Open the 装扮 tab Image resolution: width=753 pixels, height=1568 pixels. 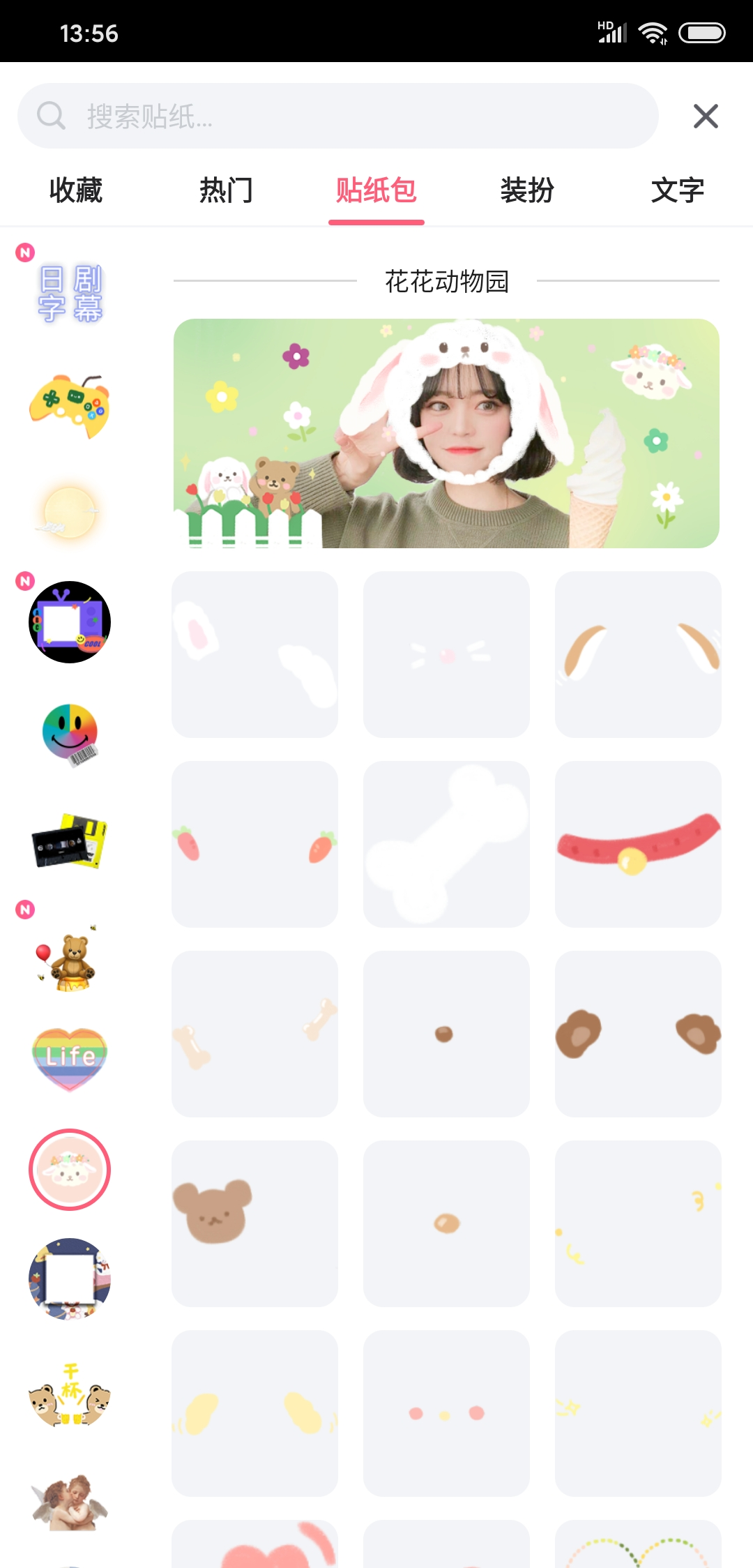pos(527,190)
